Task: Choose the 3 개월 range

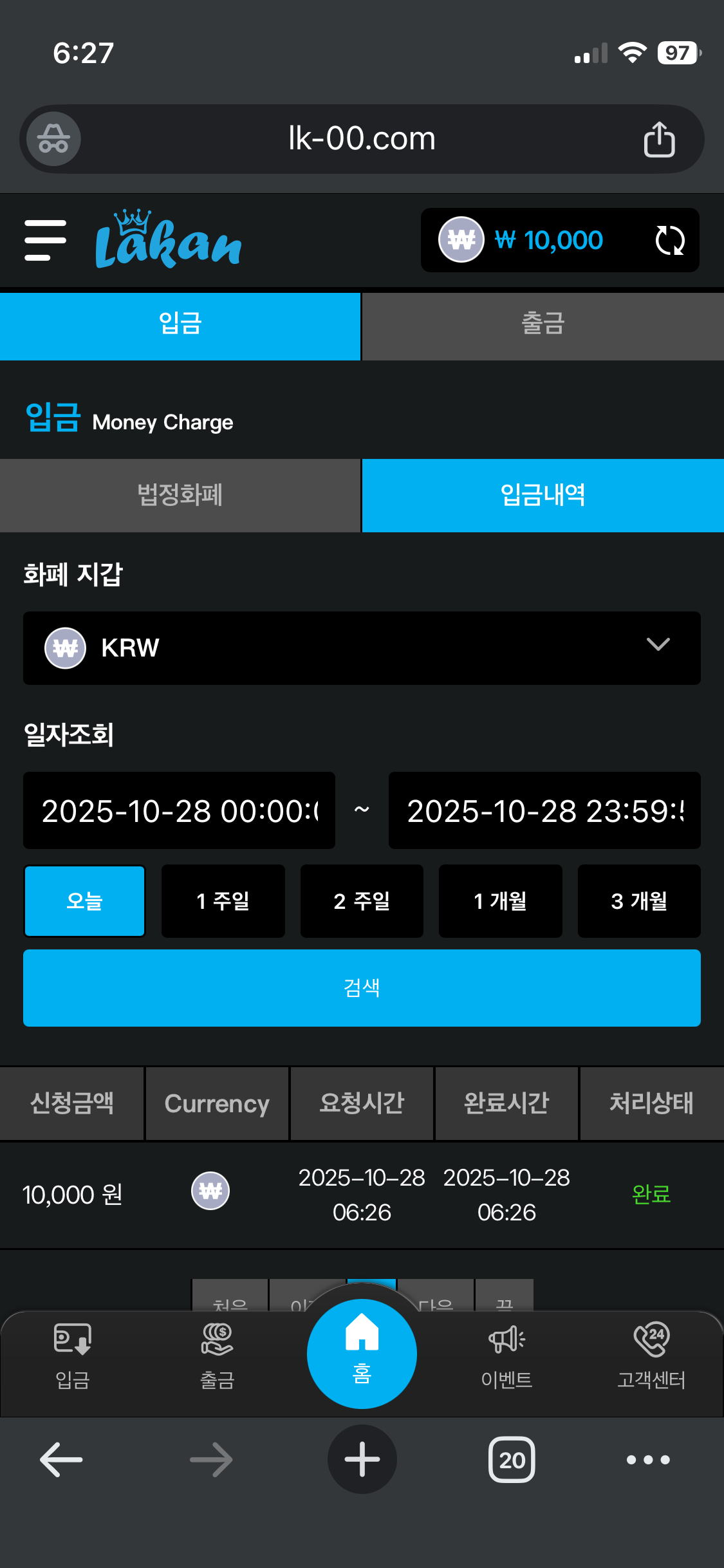Action: pyautogui.click(x=639, y=901)
